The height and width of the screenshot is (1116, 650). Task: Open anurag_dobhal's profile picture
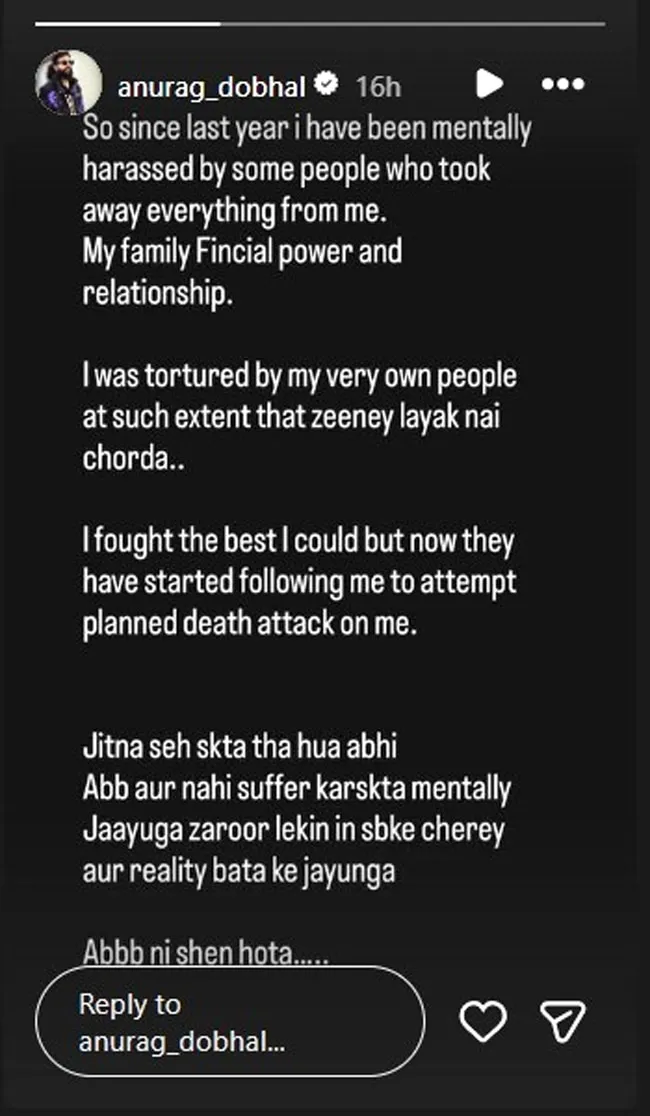[x=69, y=83]
